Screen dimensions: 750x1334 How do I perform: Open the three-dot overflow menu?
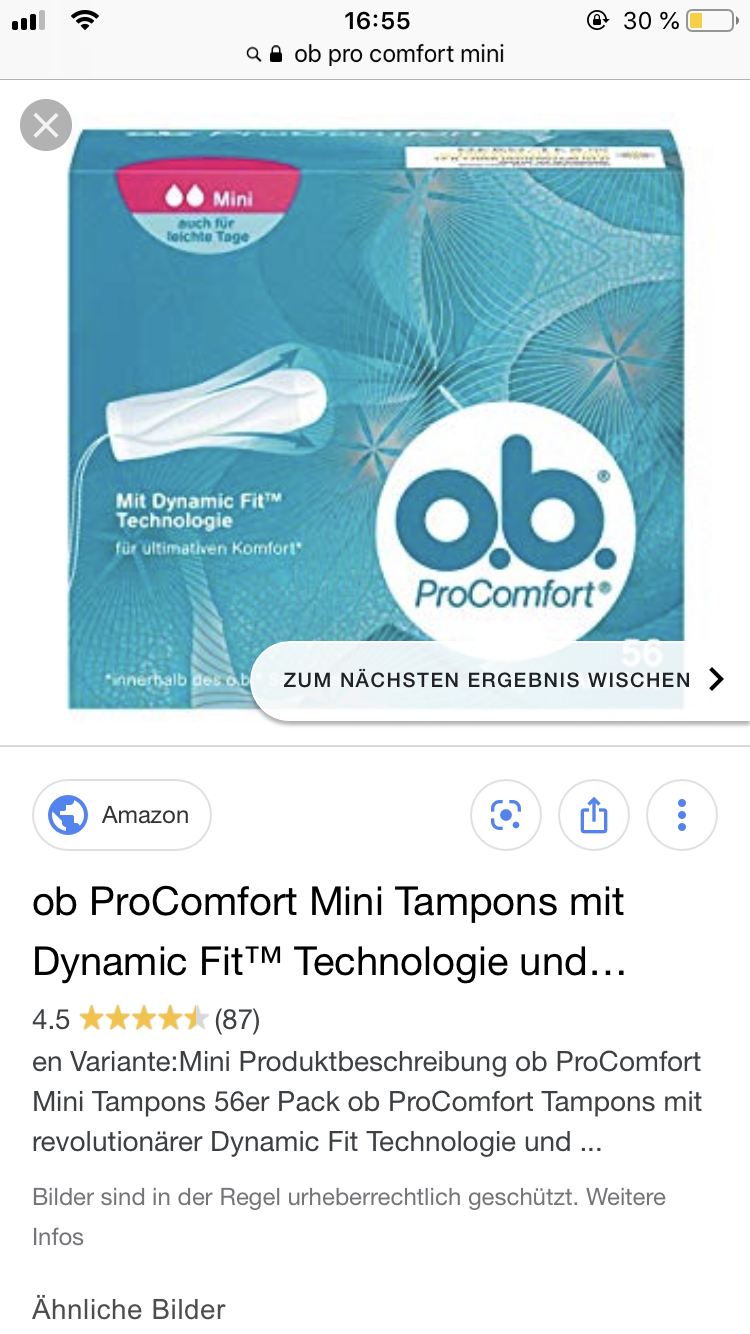(682, 815)
